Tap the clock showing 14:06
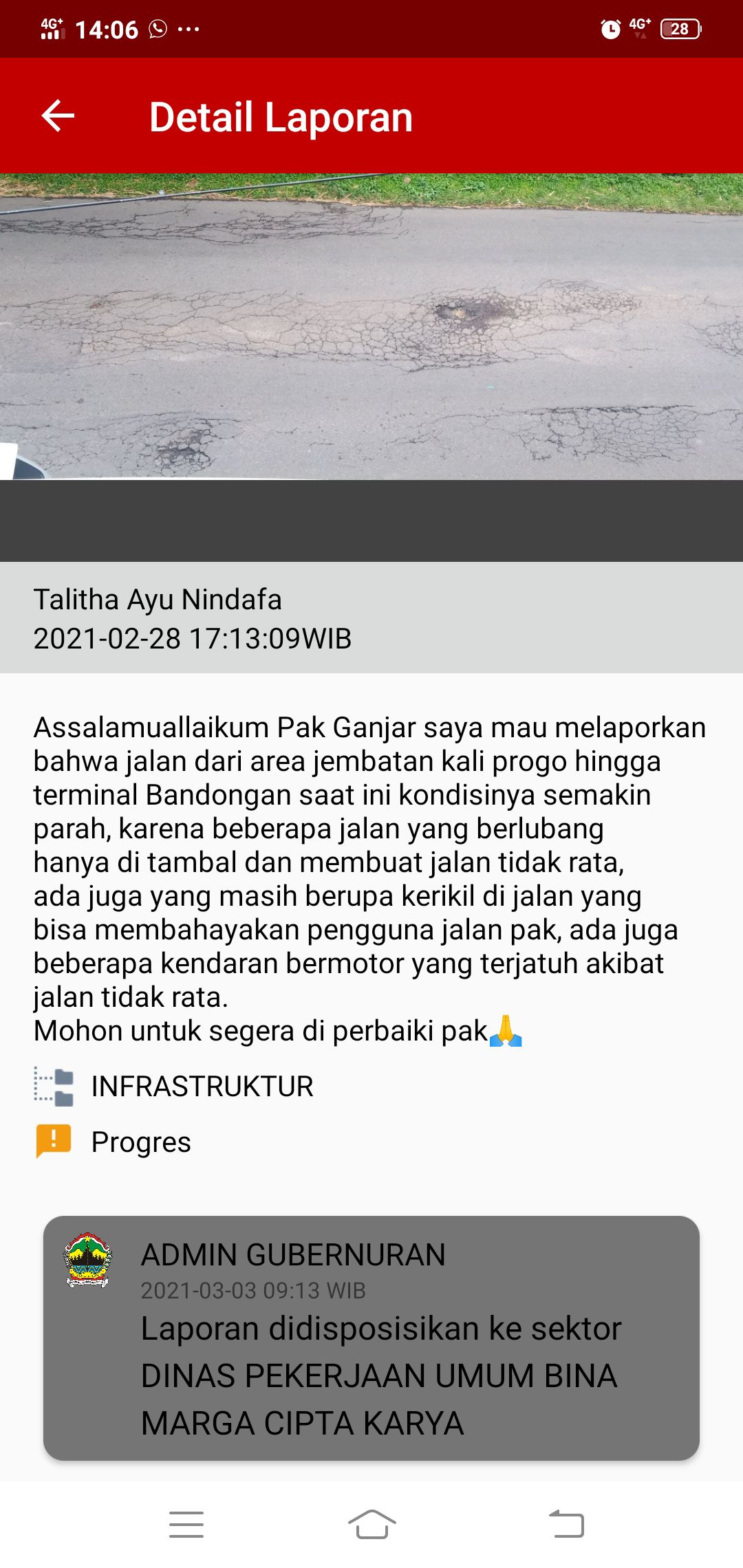Image resolution: width=743 pixels, height=1568 pixels. tap(107, 29)
